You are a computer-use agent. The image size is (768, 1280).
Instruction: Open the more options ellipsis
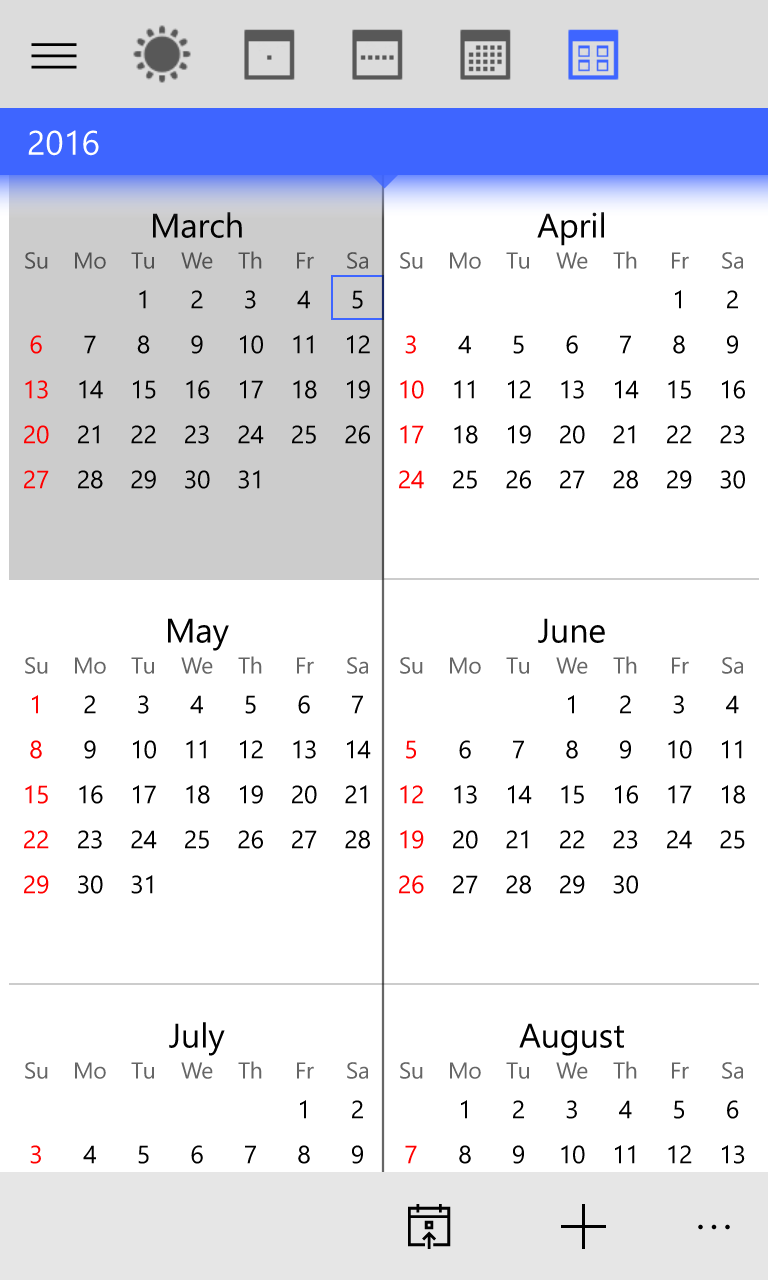[x=714, y=1226]
